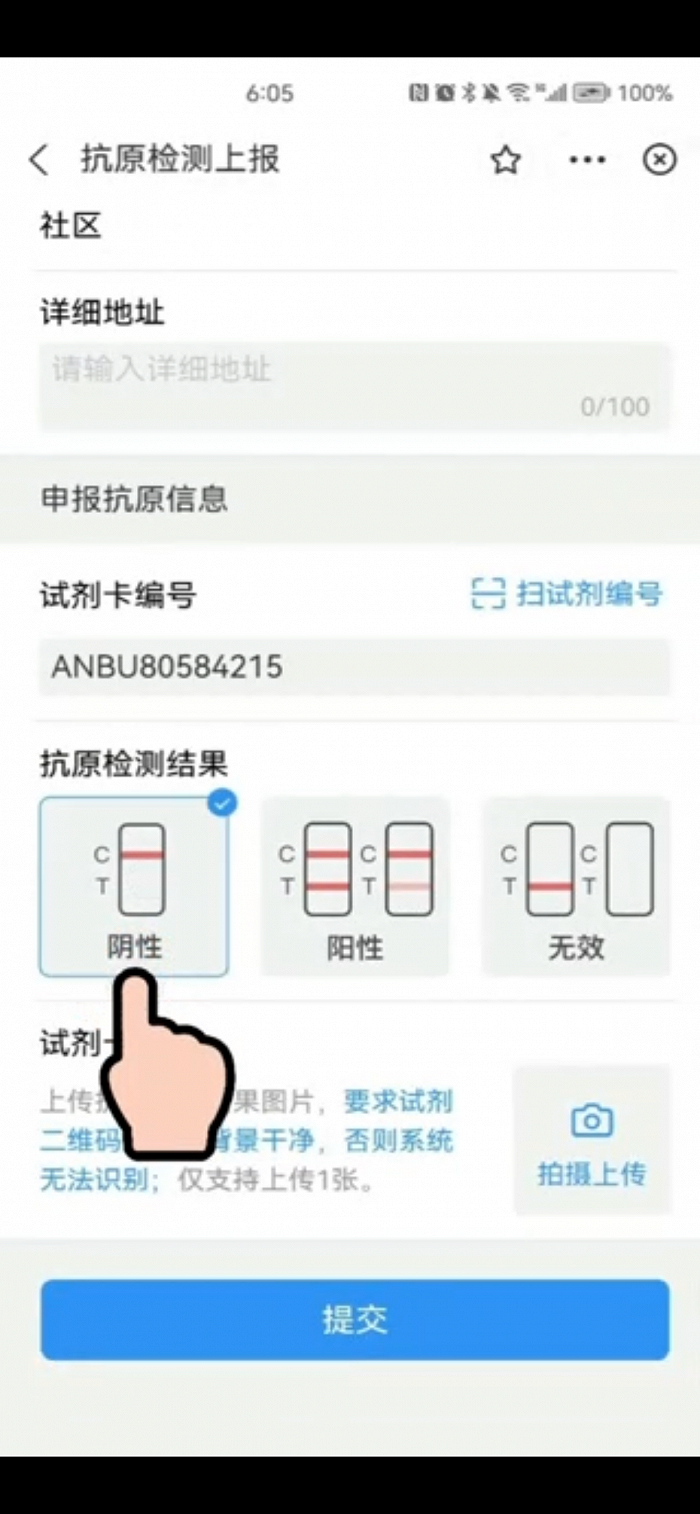
Task: Edit the 试剂卡编号 field
Action: (354, 667)
